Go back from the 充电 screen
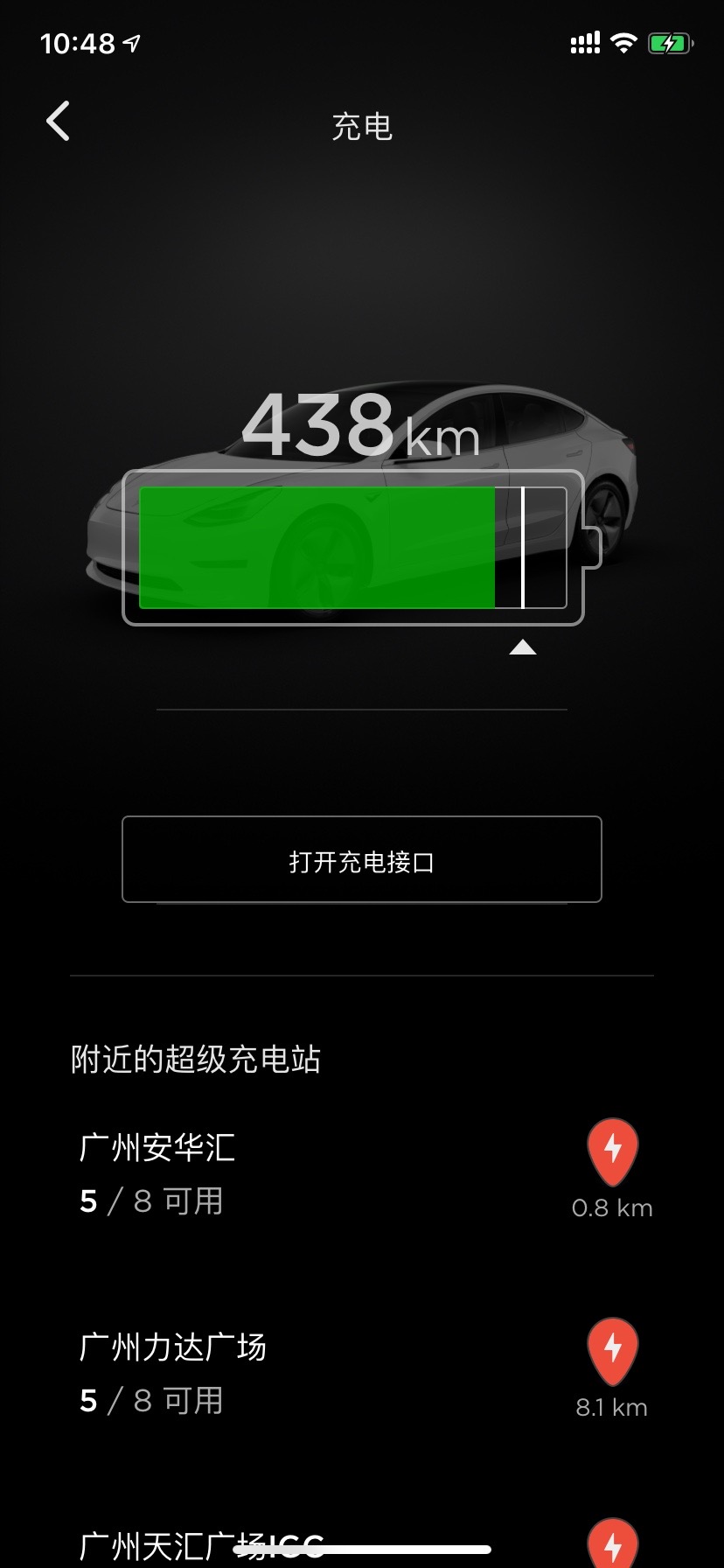 58,122
